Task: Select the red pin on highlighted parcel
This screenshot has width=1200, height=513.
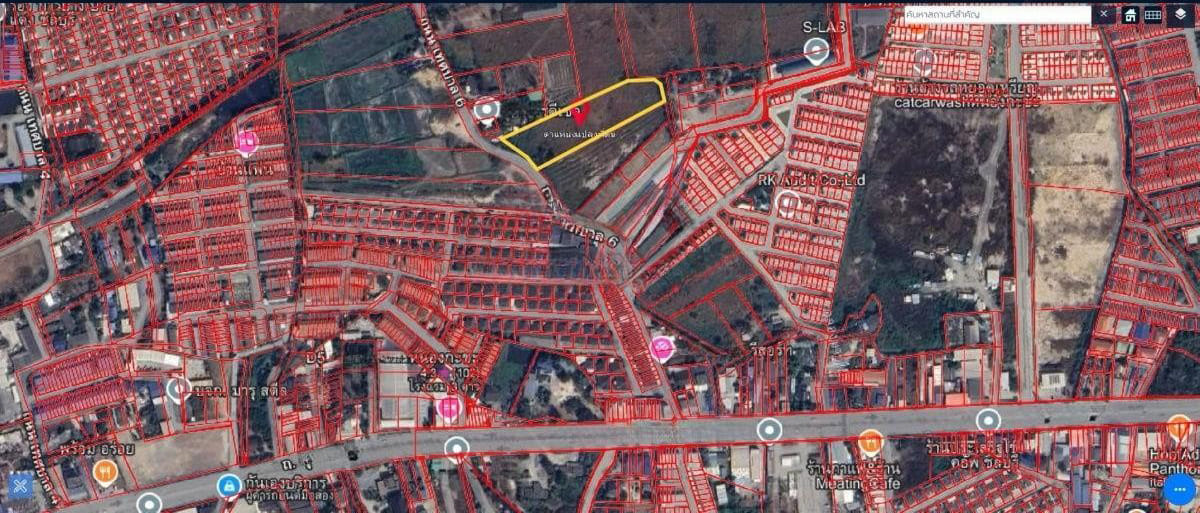Action: 580,116
